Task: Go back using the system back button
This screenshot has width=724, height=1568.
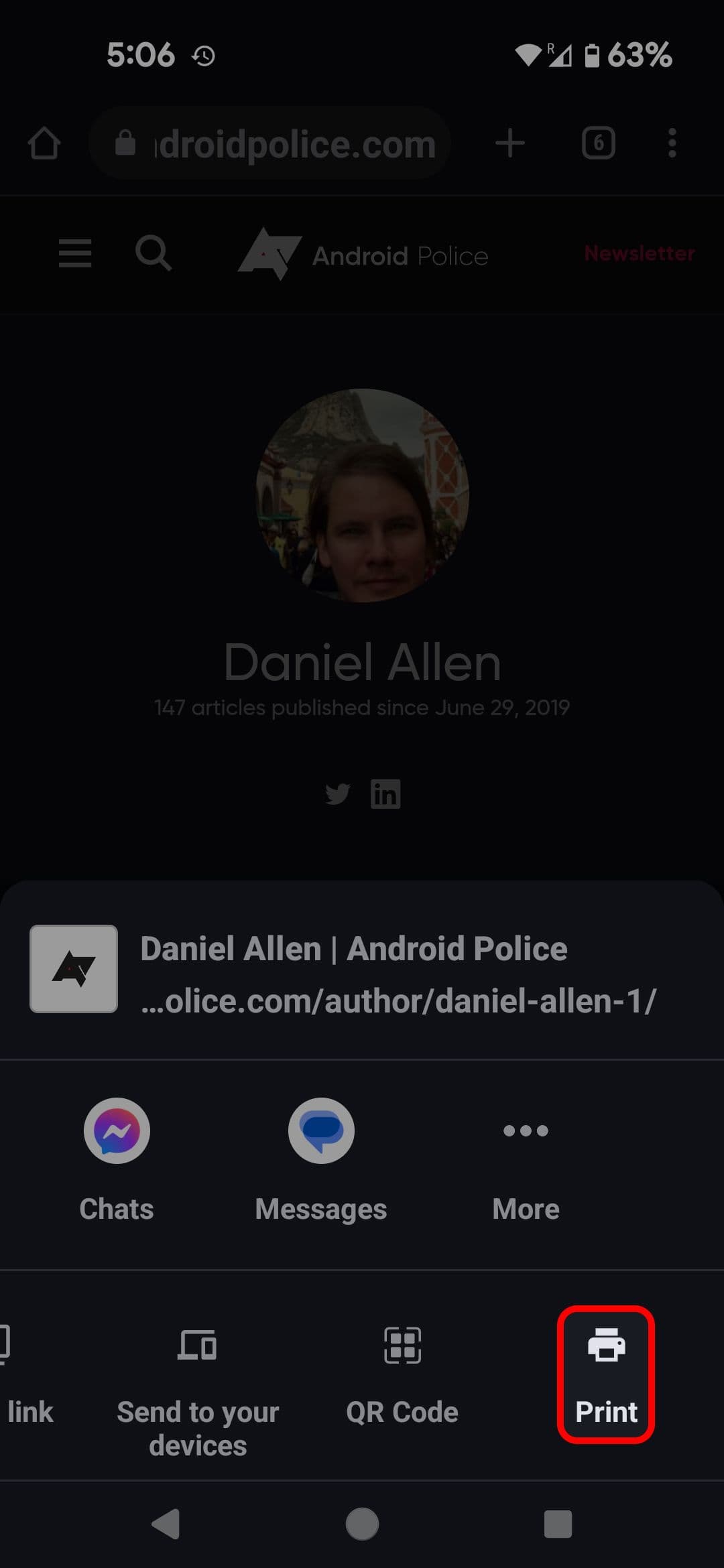Action: point(166,1524)
